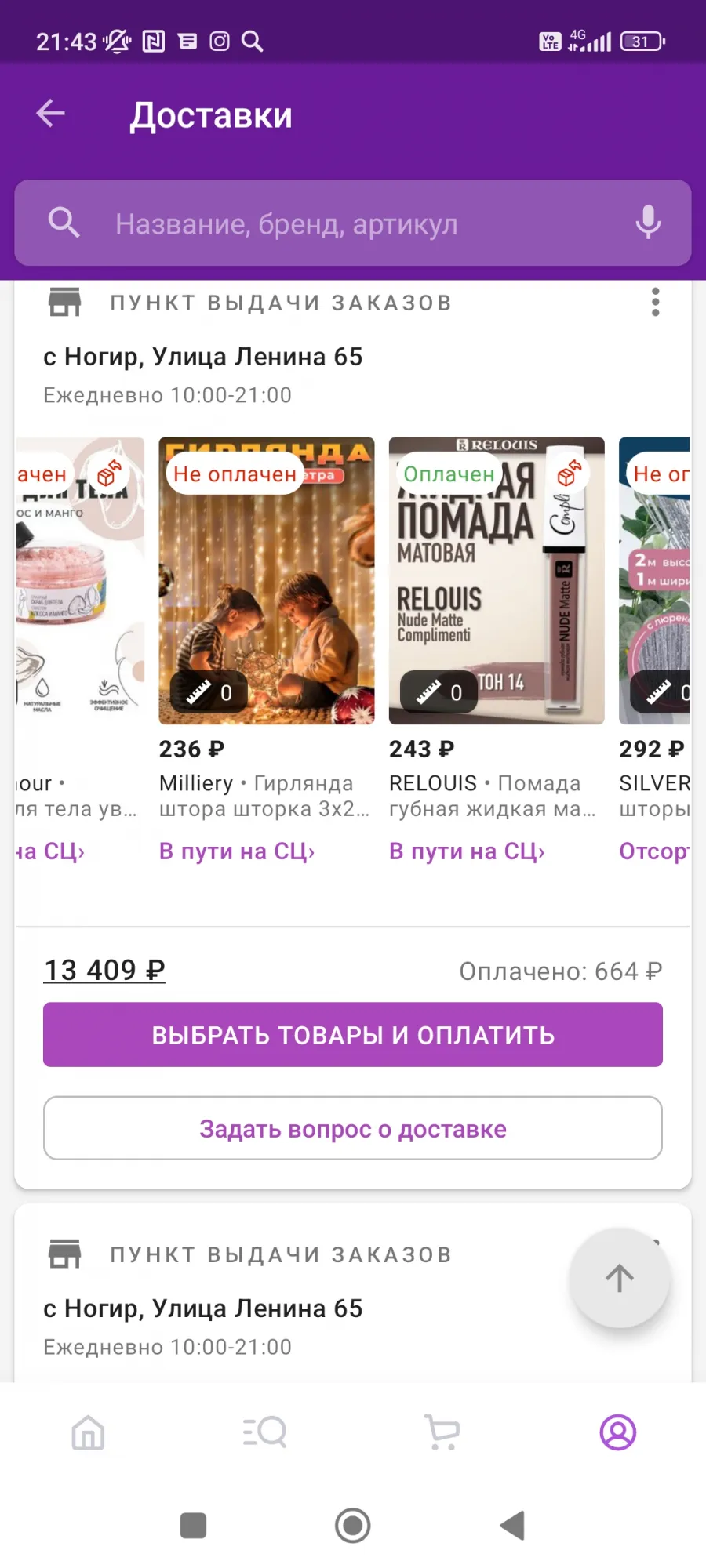Viewport: 706px width, 1568px height.
Task: View status В пути на СЦ for Milliery
Action: click(237, 851)
